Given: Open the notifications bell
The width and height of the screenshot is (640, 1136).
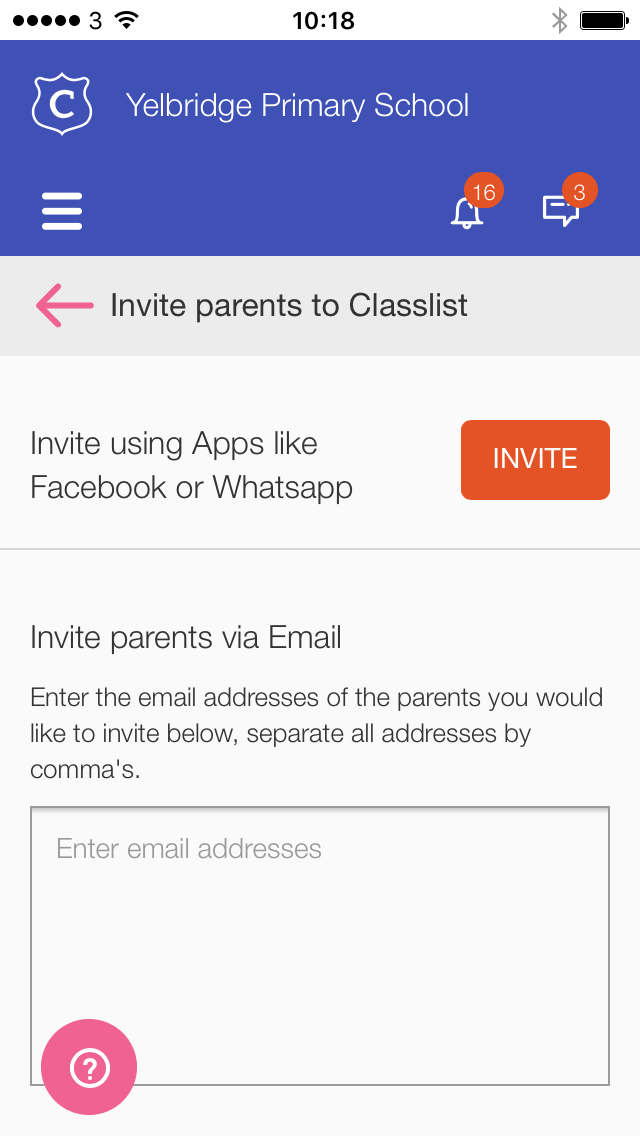Looking at the screenshot, I should coord(467,212).
